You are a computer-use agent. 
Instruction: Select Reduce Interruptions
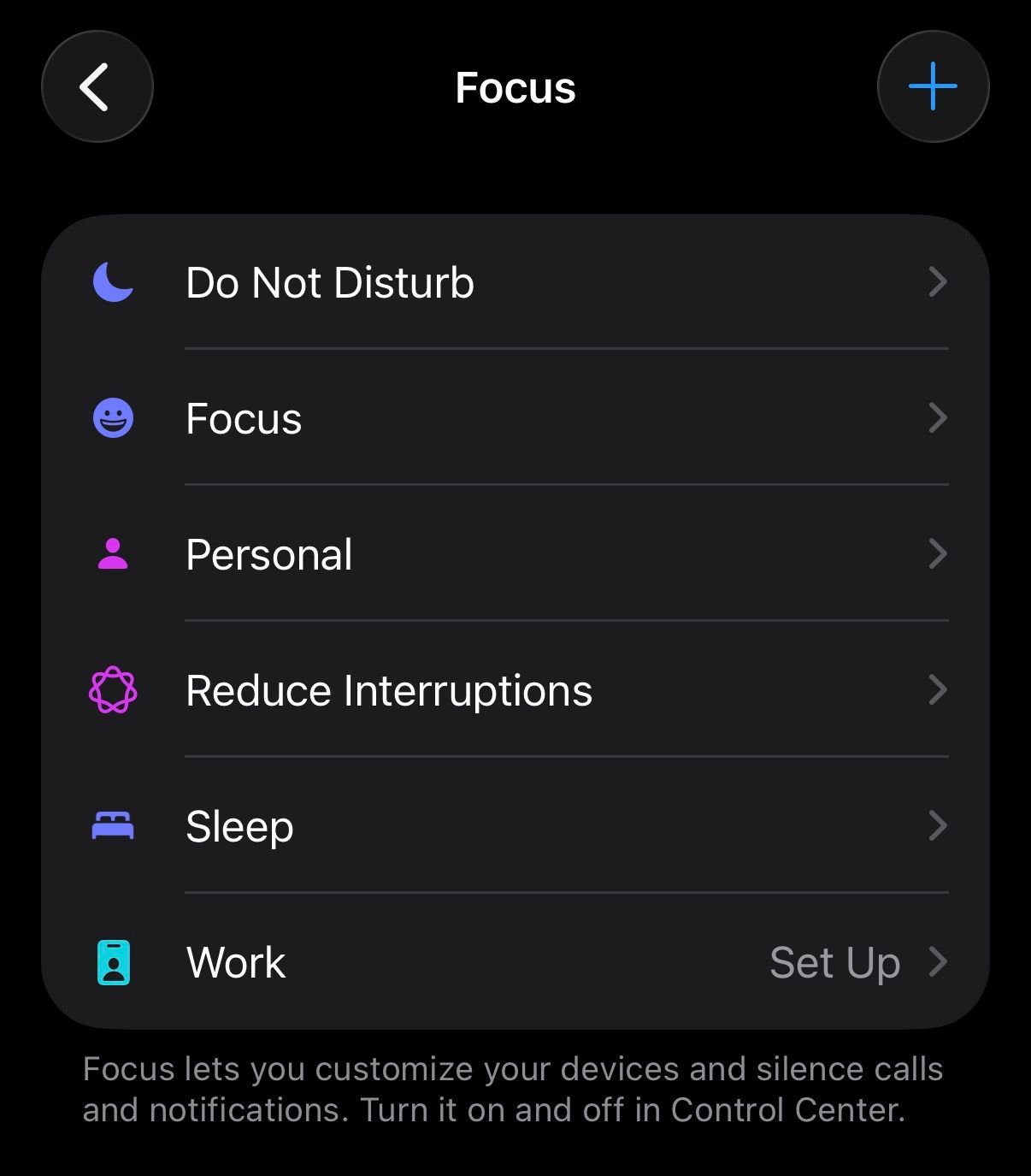pyautogui.click(x=515, y=690)
